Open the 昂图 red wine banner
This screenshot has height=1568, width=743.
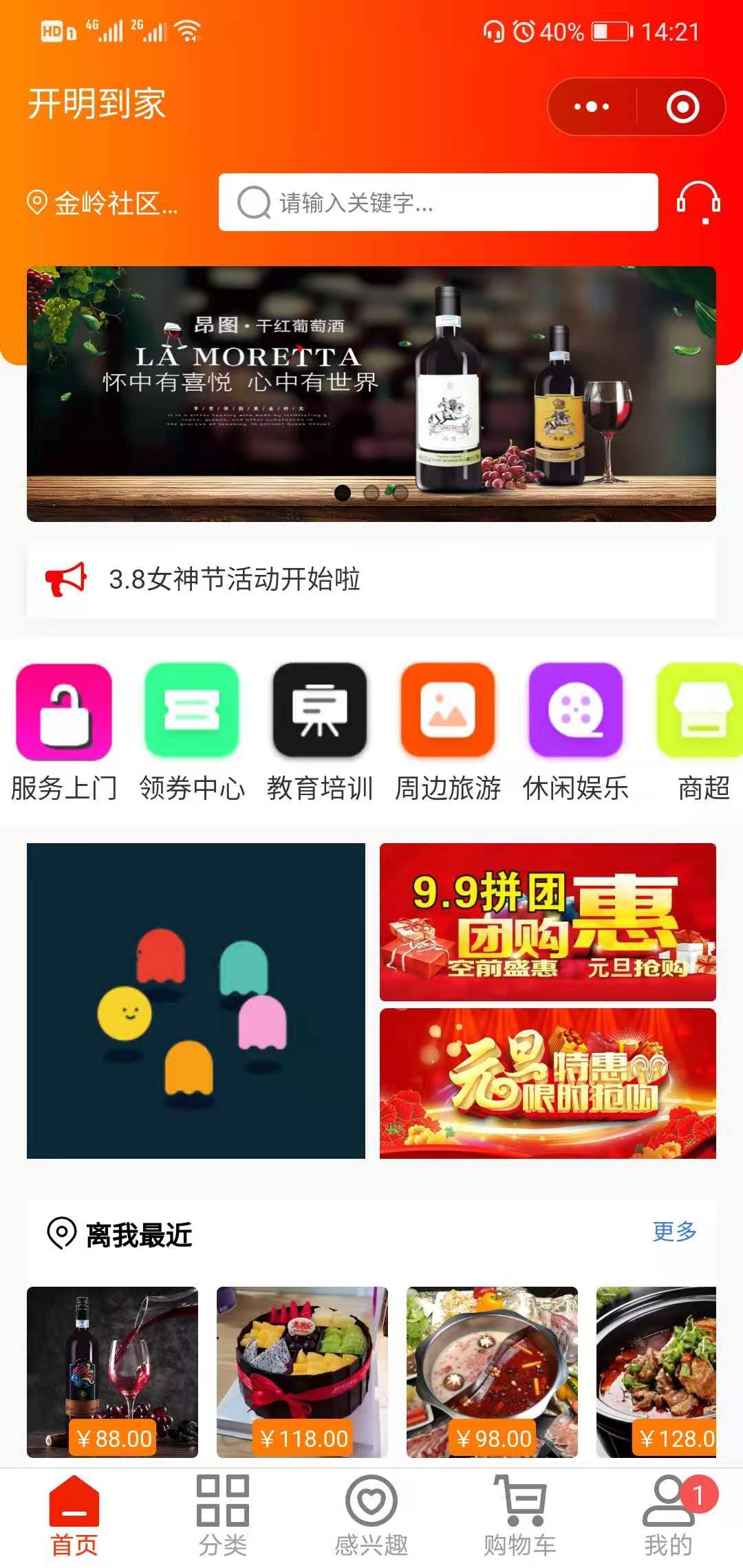(371, 393)
